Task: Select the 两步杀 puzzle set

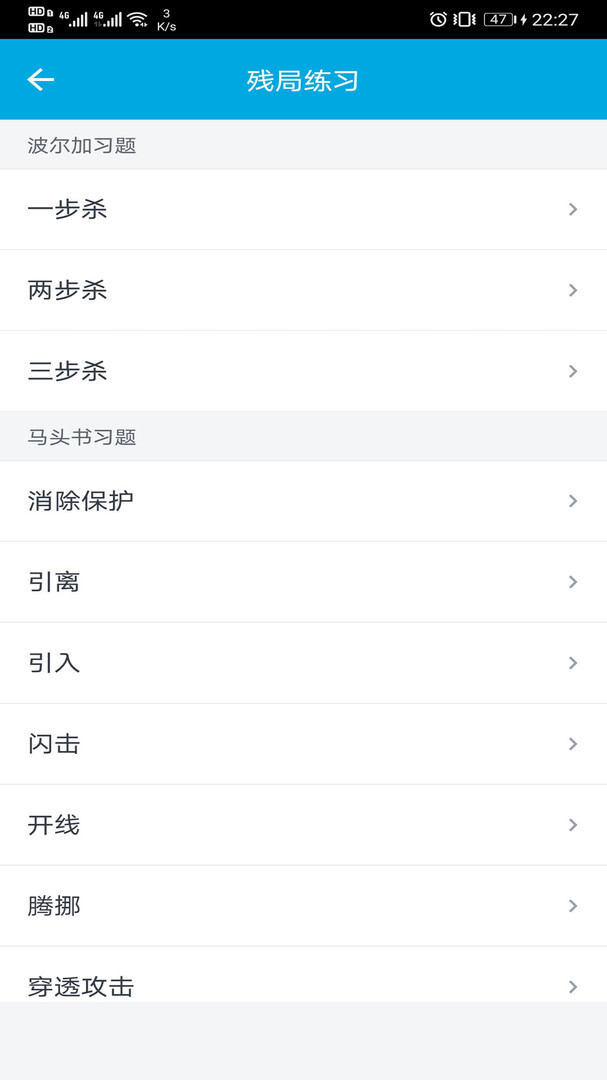Action: (303, 290)
